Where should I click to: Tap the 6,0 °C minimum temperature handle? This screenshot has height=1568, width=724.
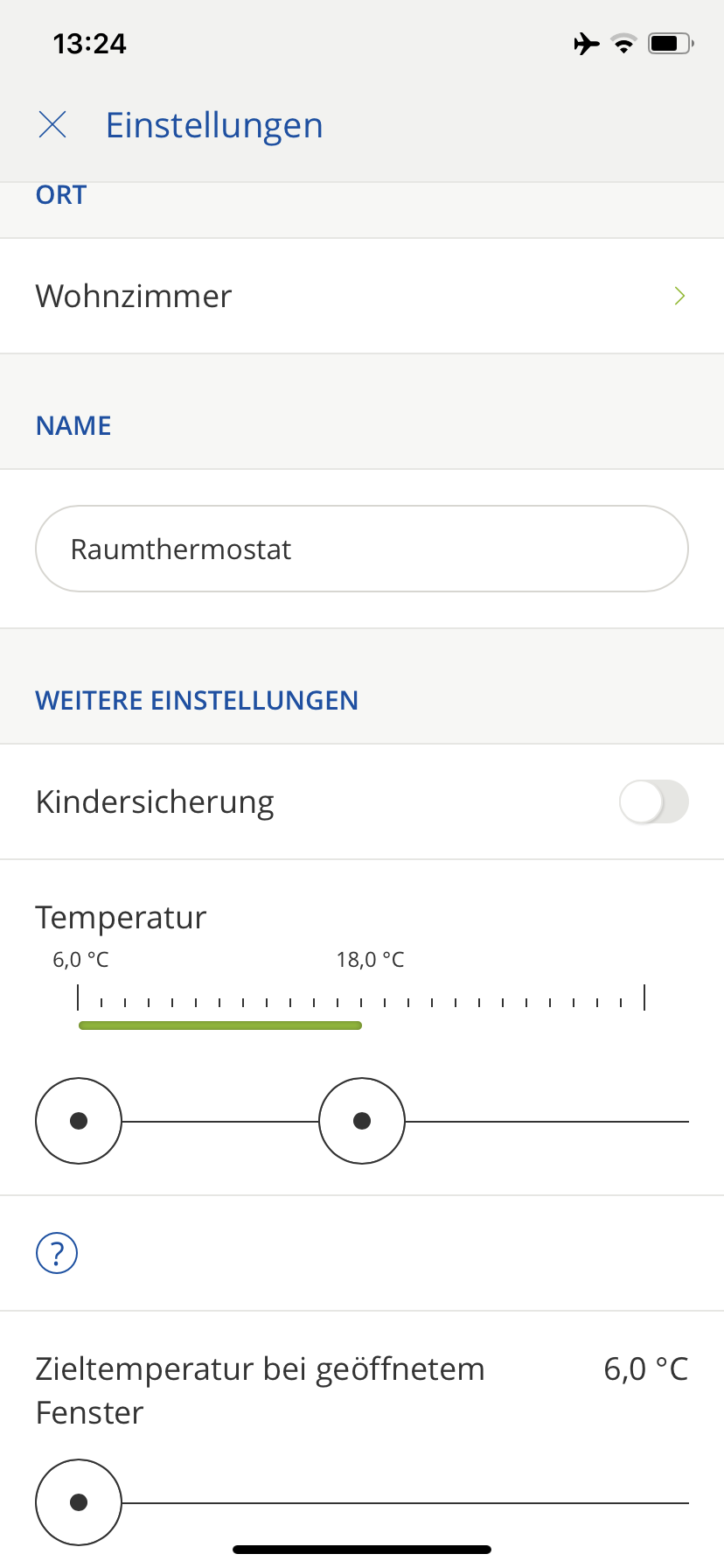point(79,1121)
